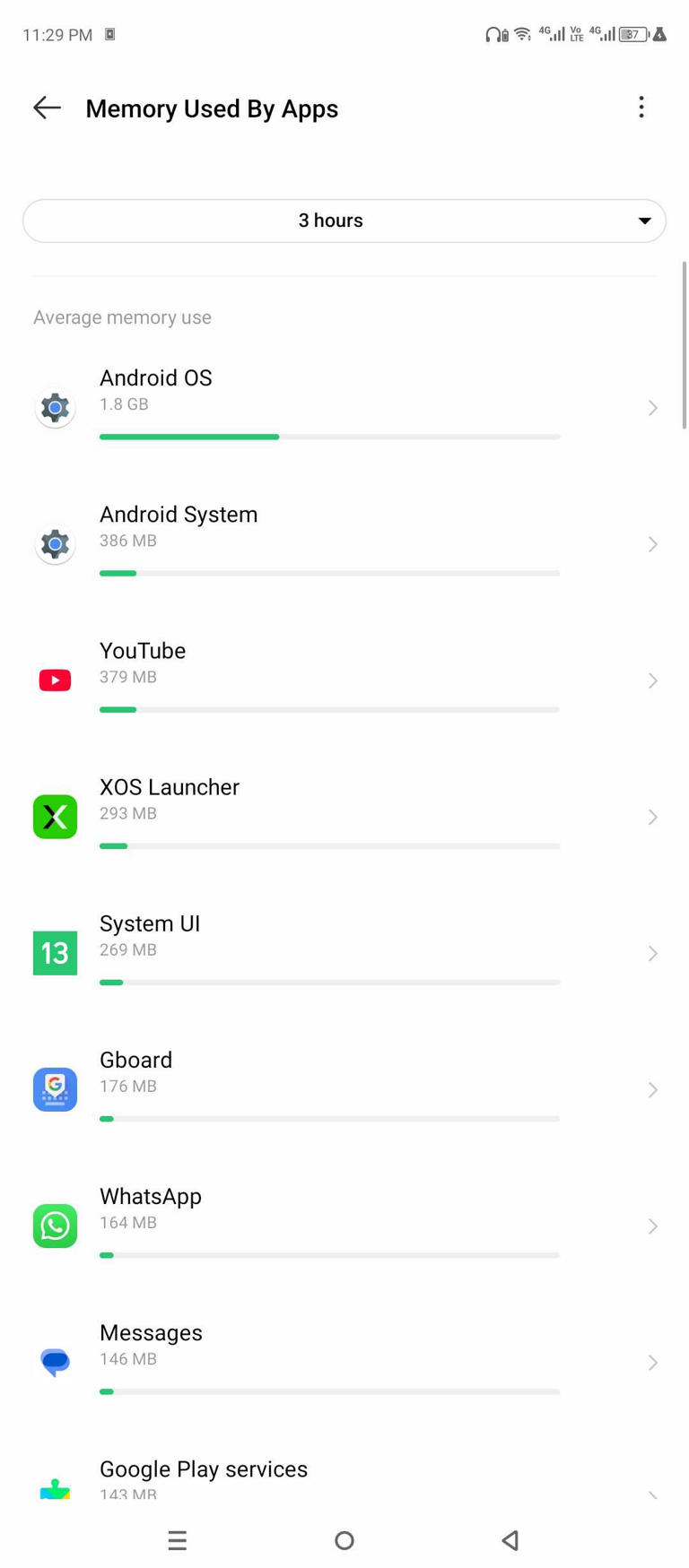Screen dimensions: 689x1568
Task: Open the YouTube app icon
Action: [55, 680]
